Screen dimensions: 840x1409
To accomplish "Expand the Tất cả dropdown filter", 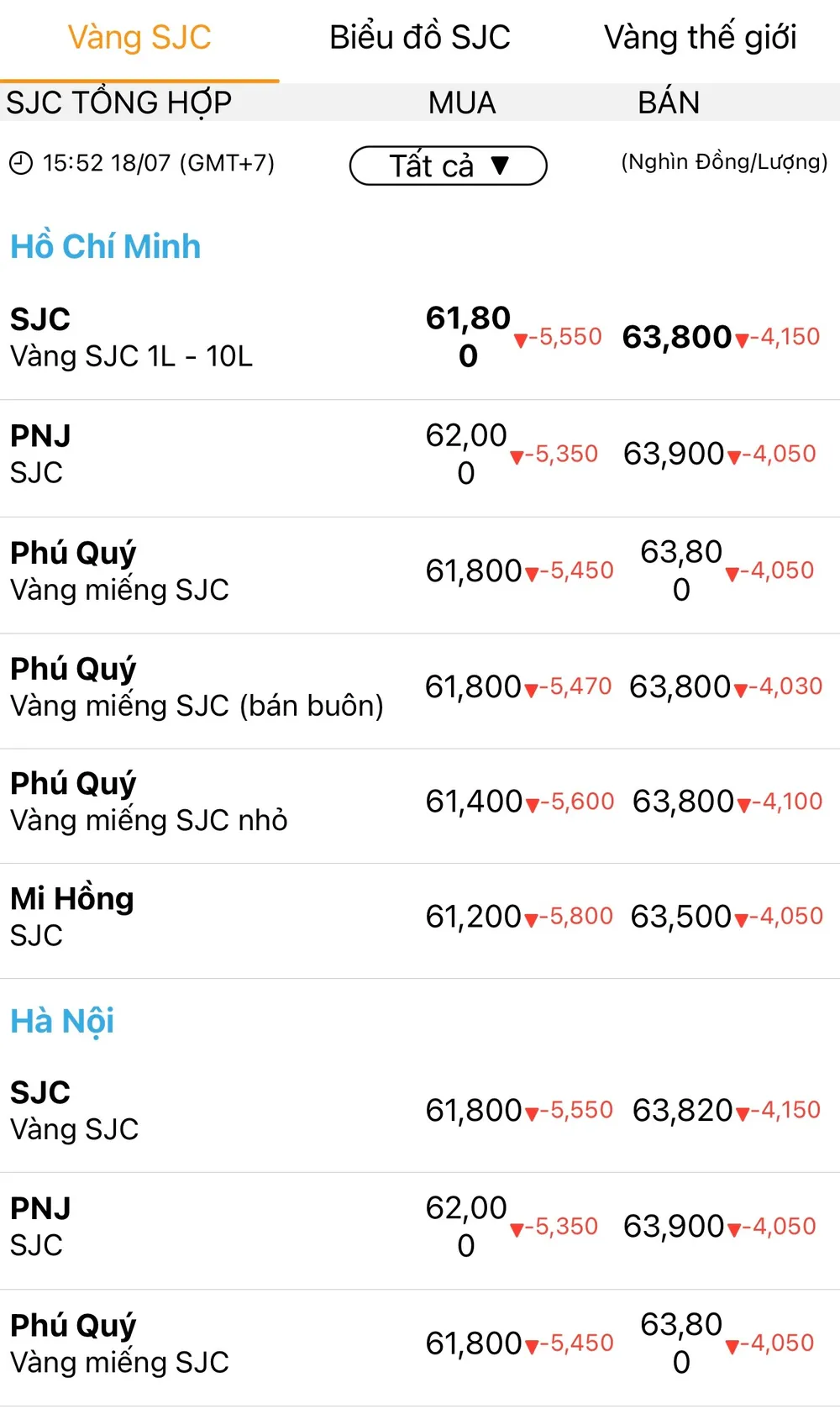I will 448,166.
